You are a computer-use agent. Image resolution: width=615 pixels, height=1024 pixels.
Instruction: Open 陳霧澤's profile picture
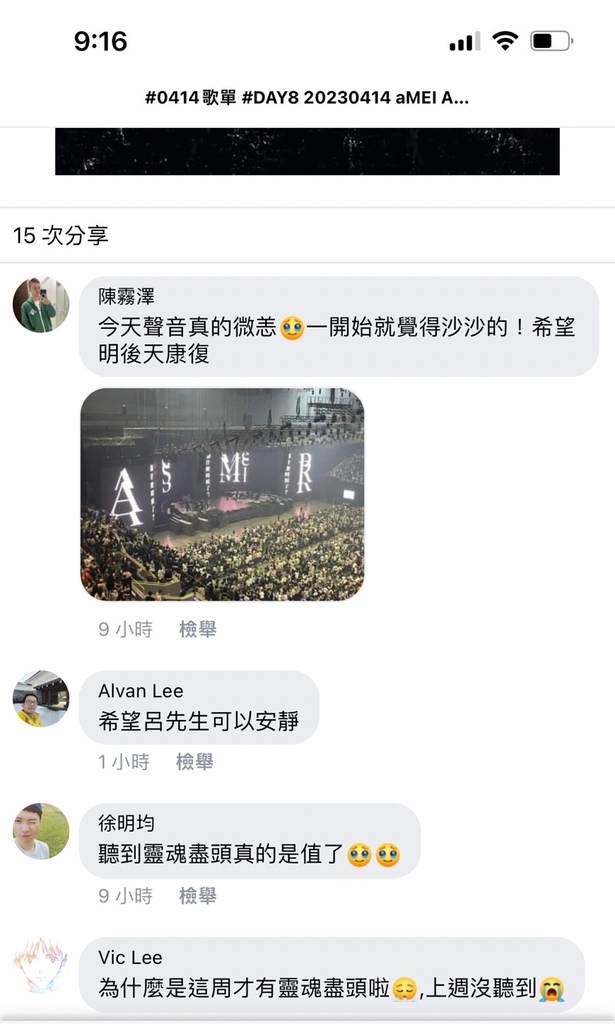pos(41,304)
